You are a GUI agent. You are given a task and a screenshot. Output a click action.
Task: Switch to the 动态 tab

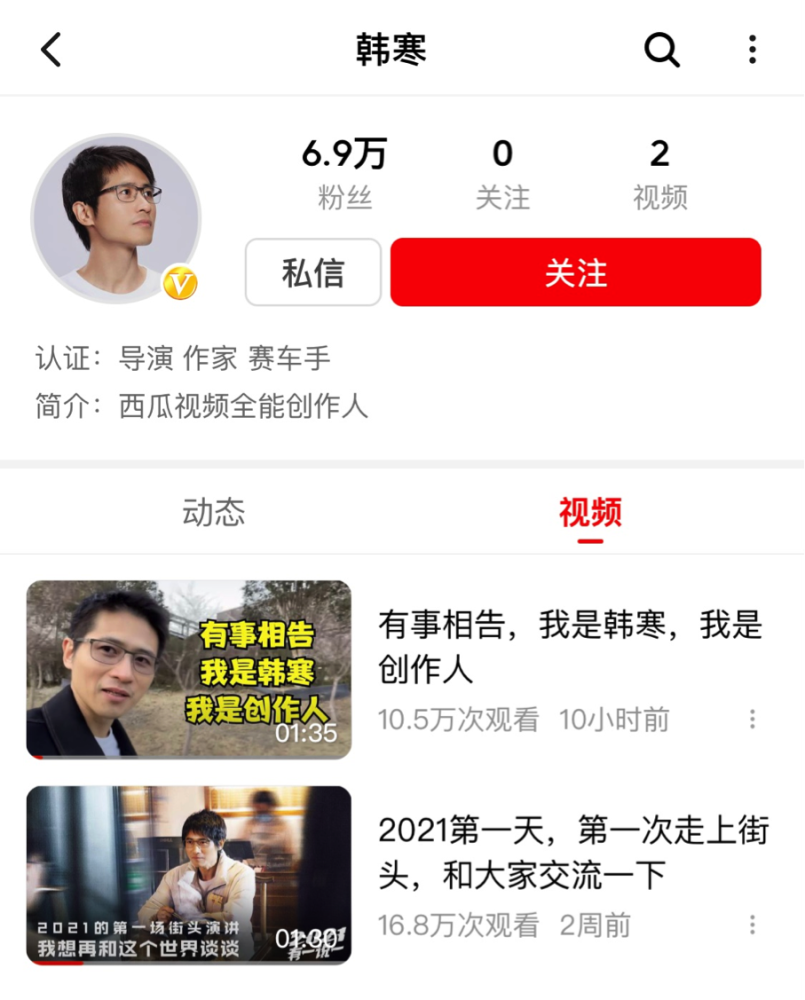click(213, 512)
